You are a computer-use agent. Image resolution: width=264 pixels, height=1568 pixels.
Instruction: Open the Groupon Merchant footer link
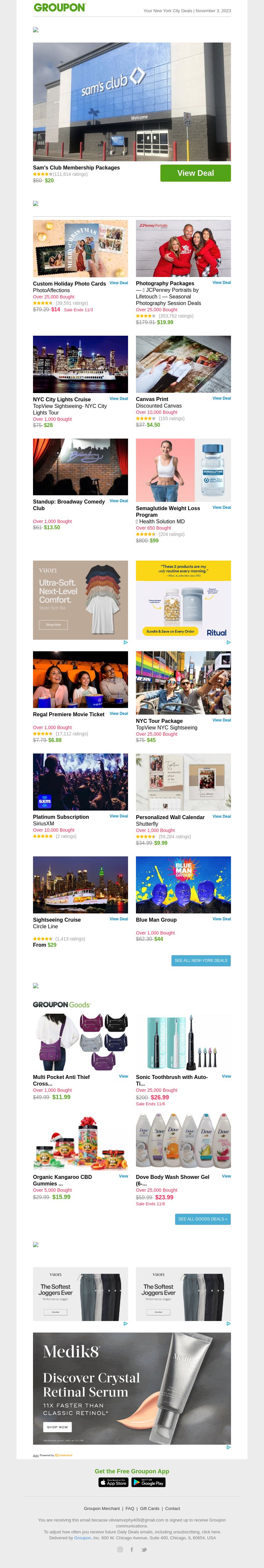[102, 1508]
